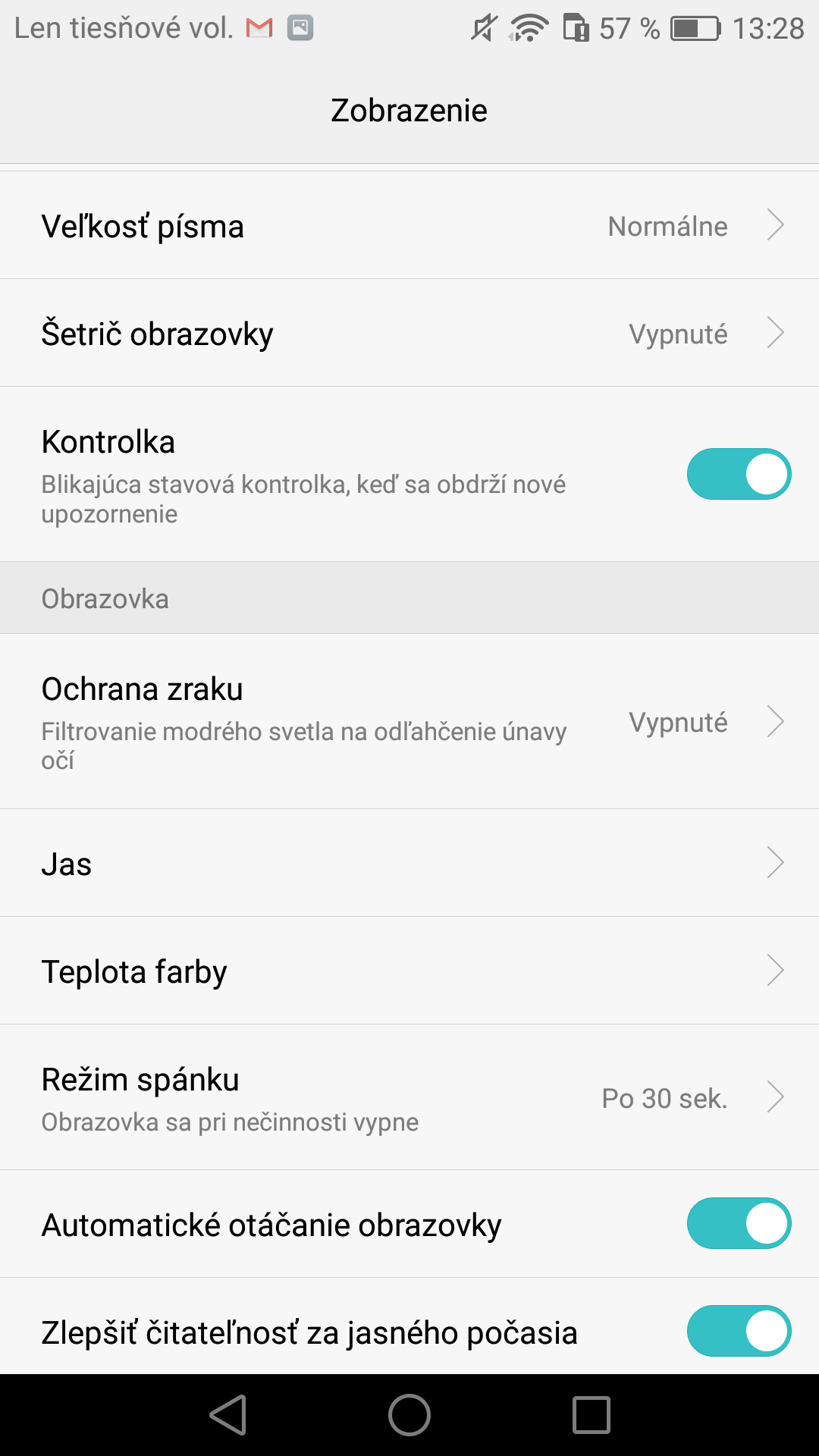Open Ochrana zraku settings
This screenshot has width=819, height=1456.
[409, 721]
